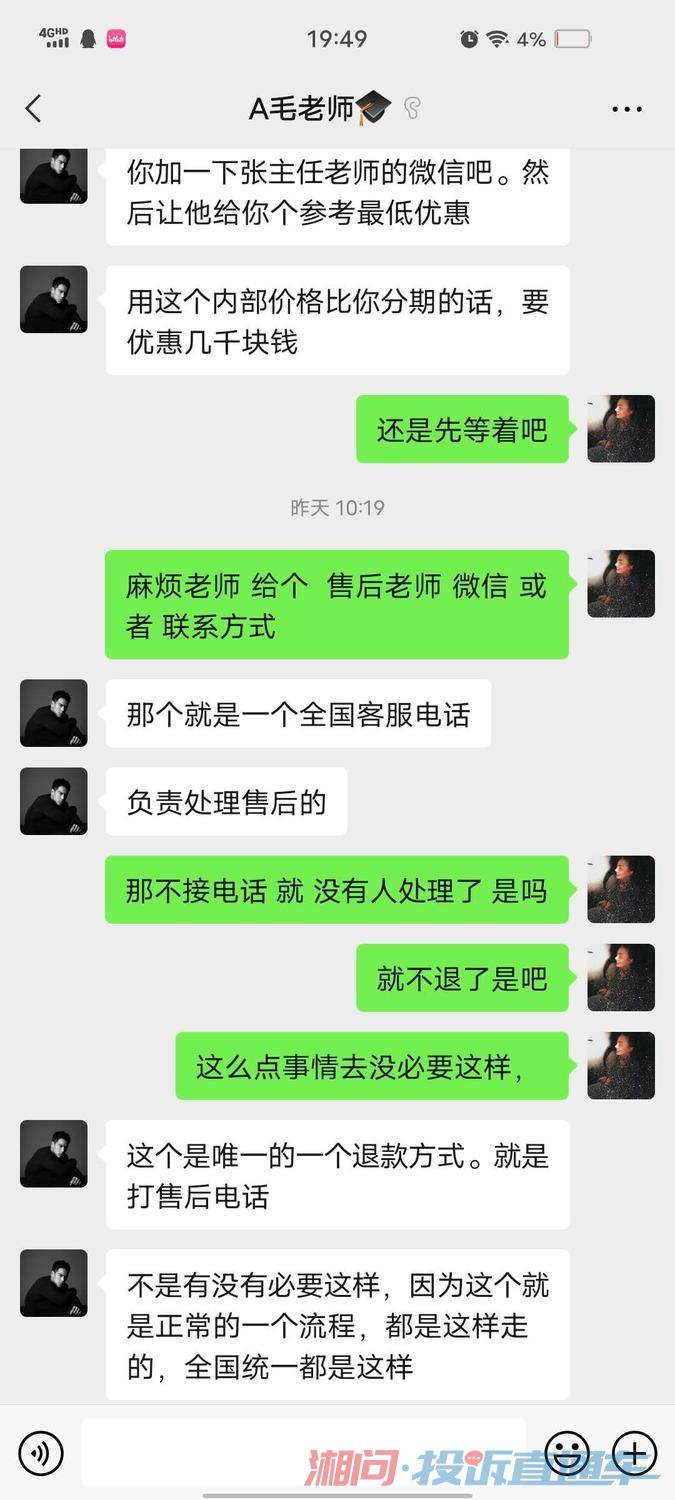Open the emoji picker
The width and height of the screenshot is (675, 1500).
click(x=567, y=1452)
